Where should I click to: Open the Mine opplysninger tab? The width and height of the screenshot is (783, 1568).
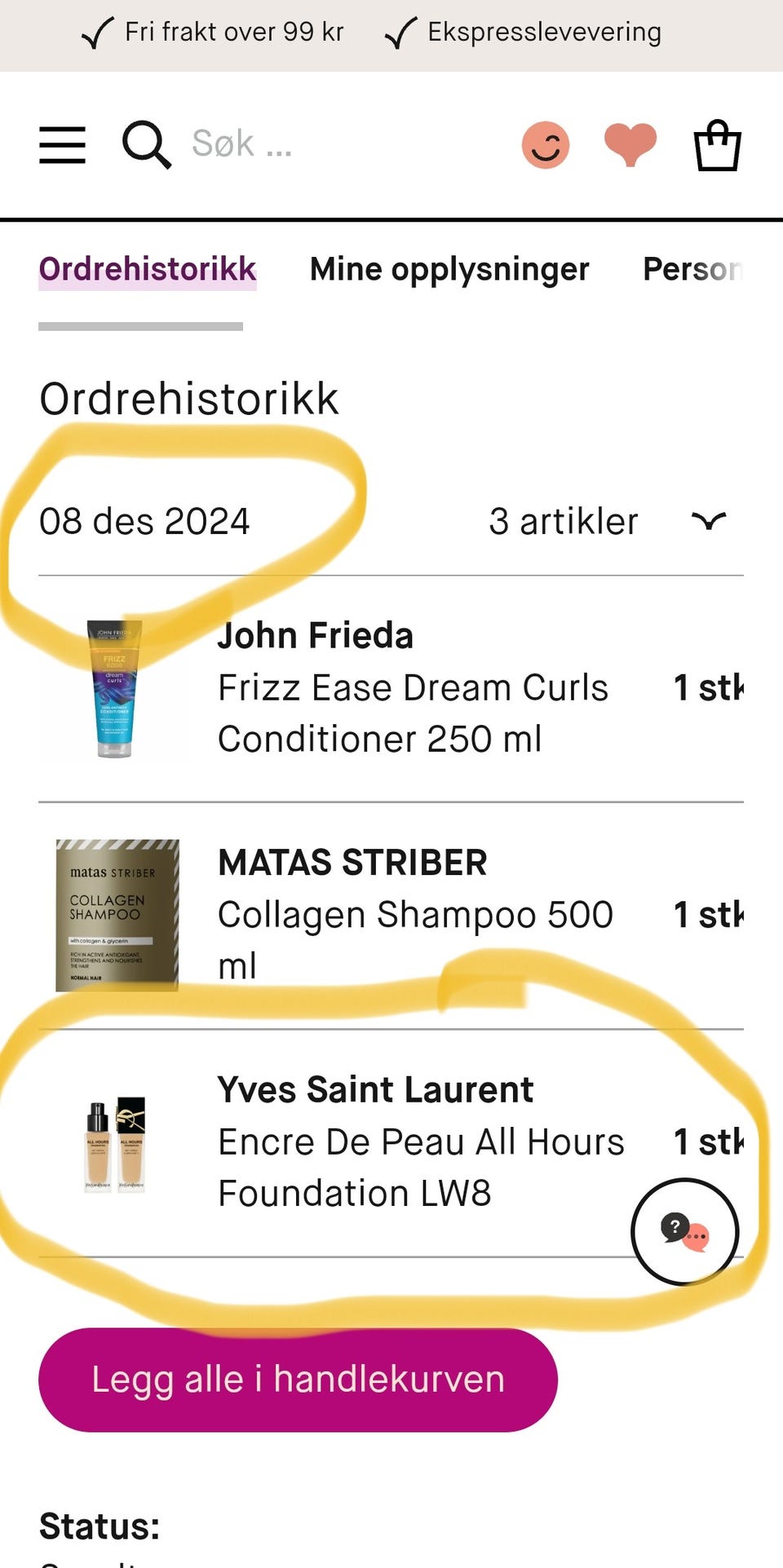(449, 268)
